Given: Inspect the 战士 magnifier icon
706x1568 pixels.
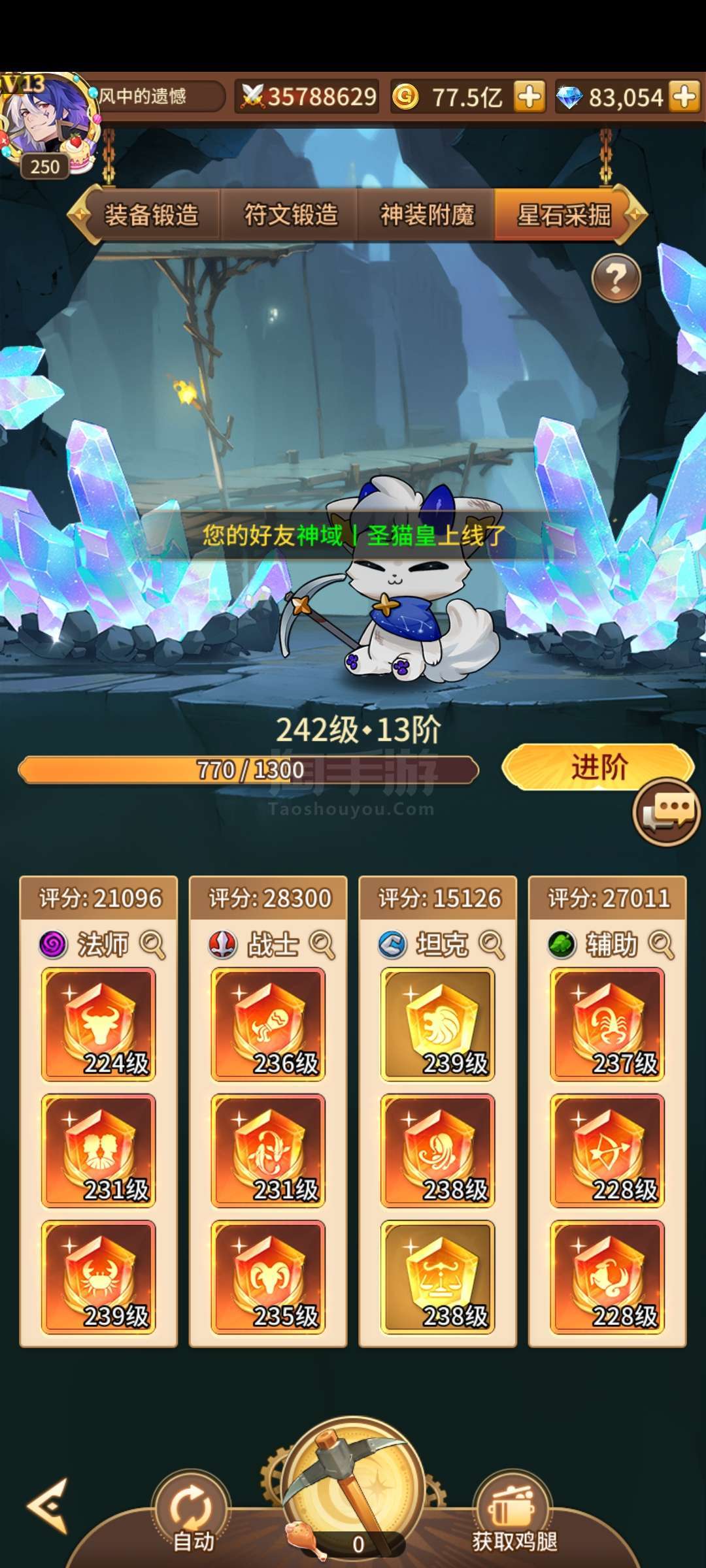Looking at the screenshot, I should coord(322,945).
